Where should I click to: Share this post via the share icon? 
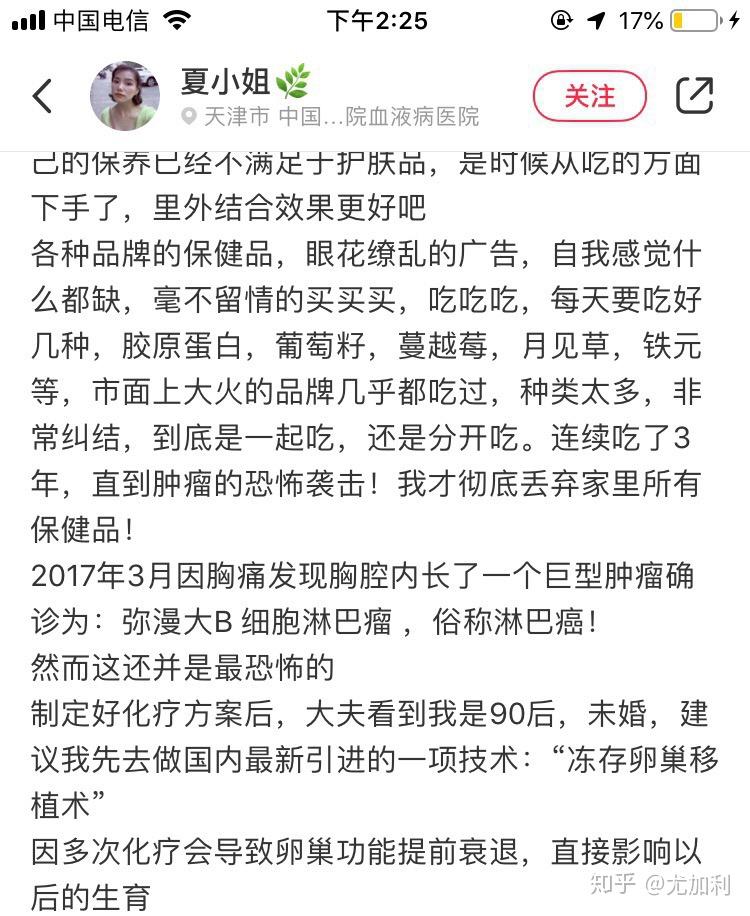tap(694, 96)
